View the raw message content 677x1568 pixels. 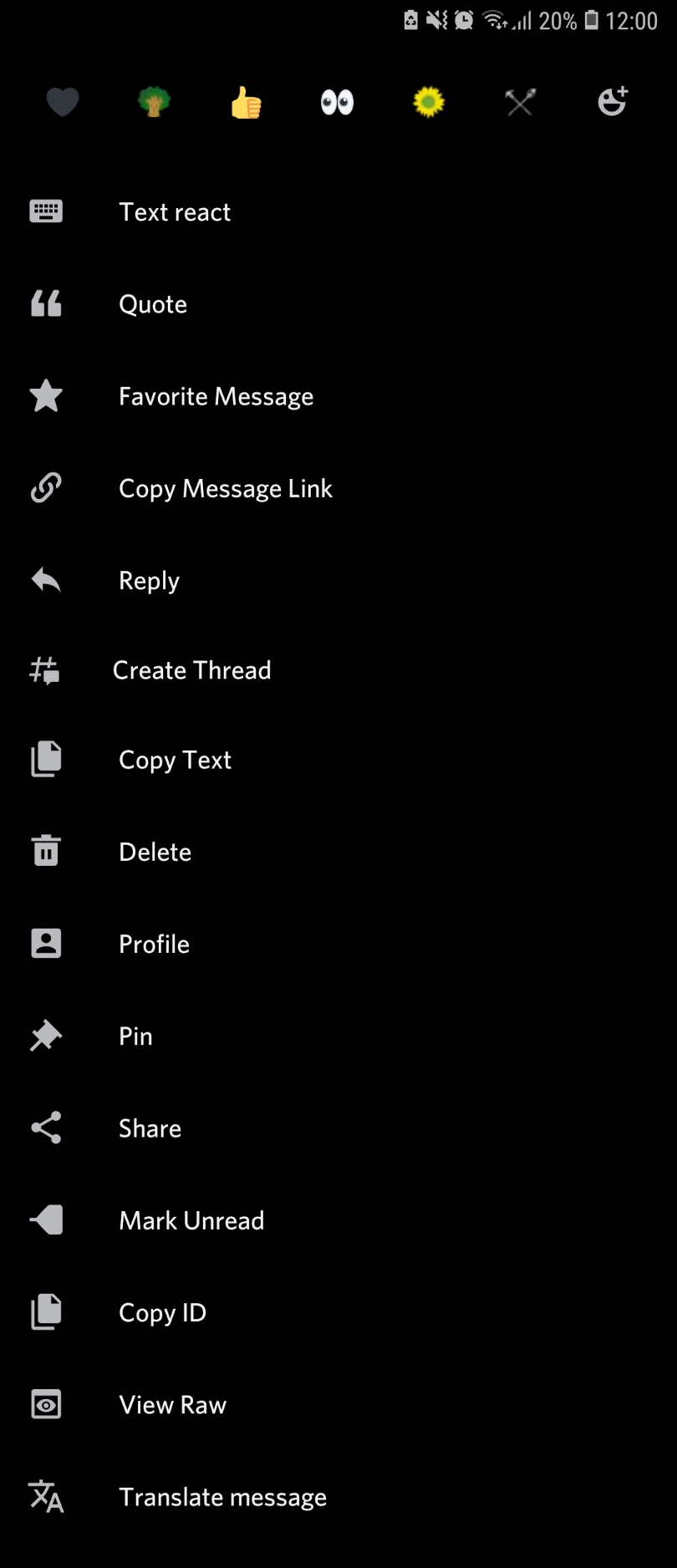point(172,1404)
